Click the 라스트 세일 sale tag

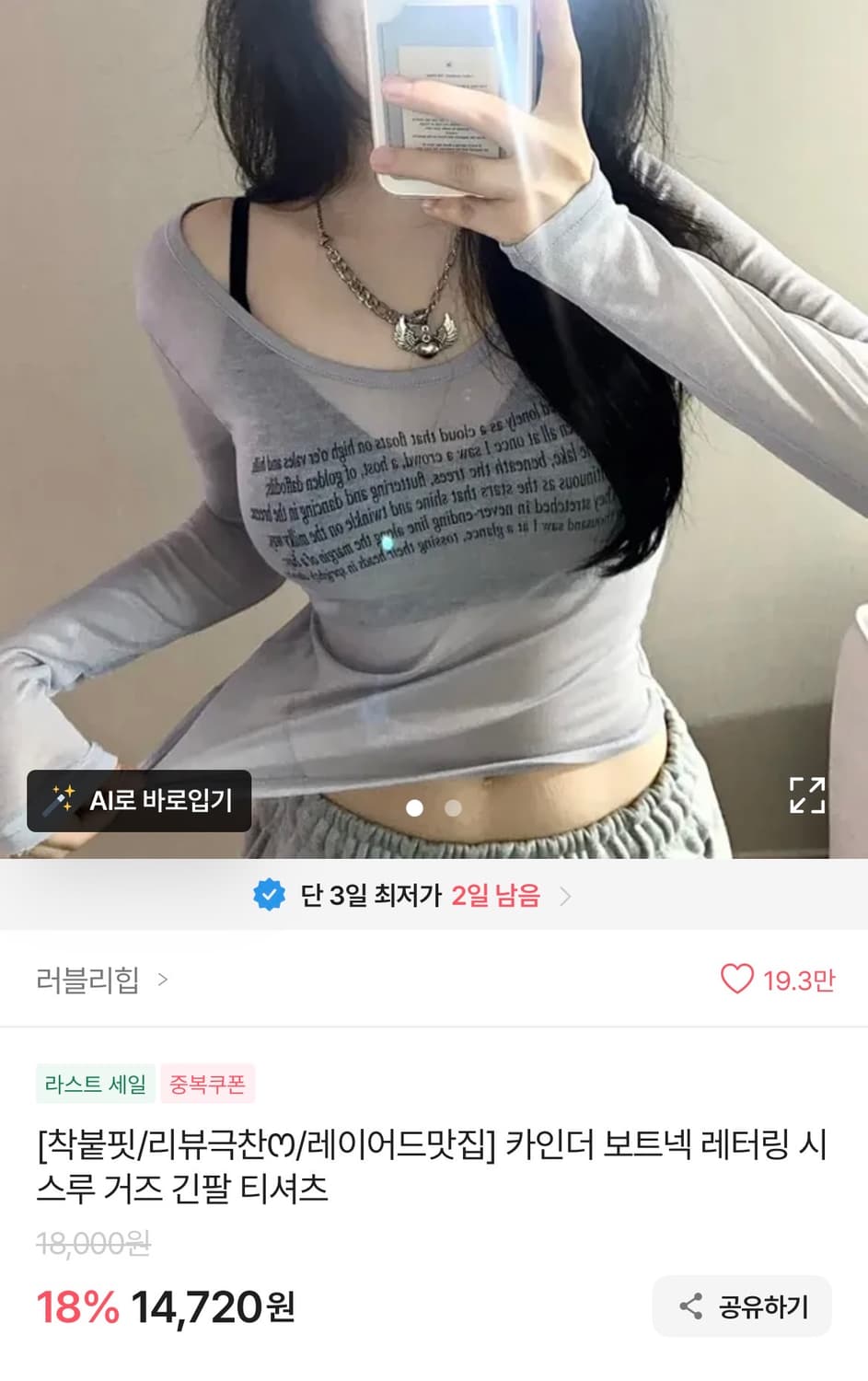point(95,1084)
